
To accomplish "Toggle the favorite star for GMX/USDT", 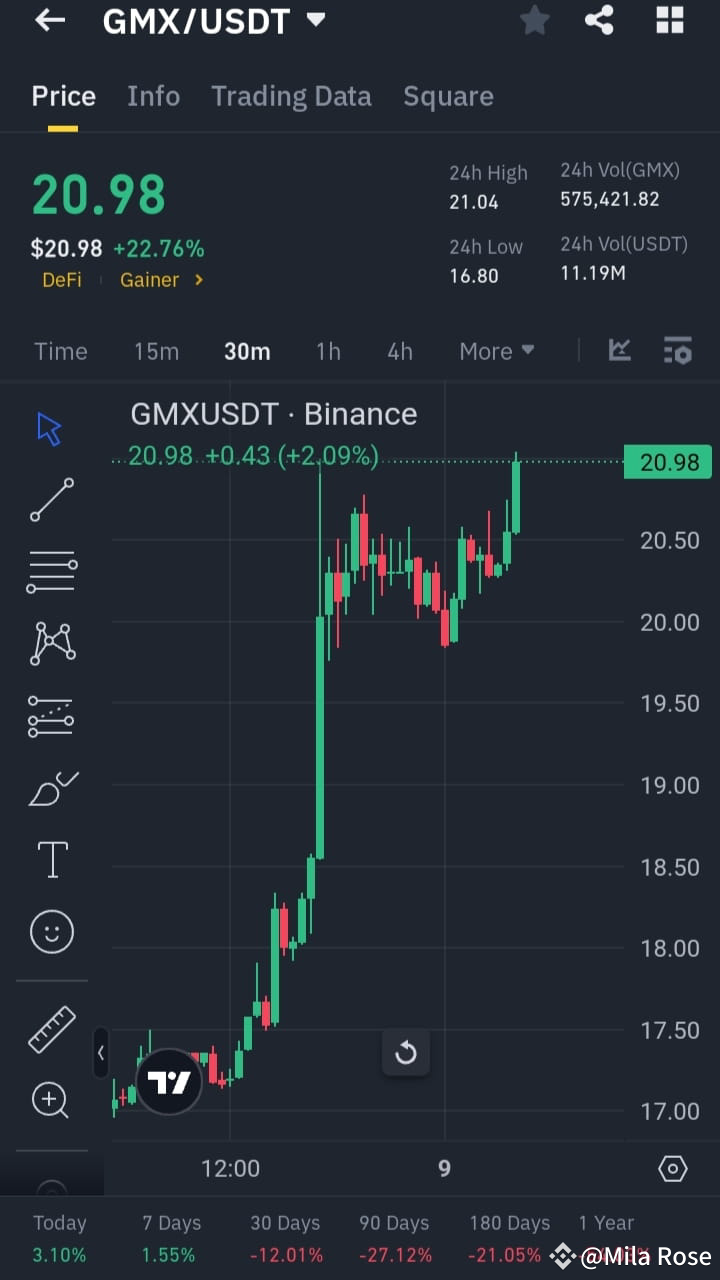I will [x=534, y=21].
